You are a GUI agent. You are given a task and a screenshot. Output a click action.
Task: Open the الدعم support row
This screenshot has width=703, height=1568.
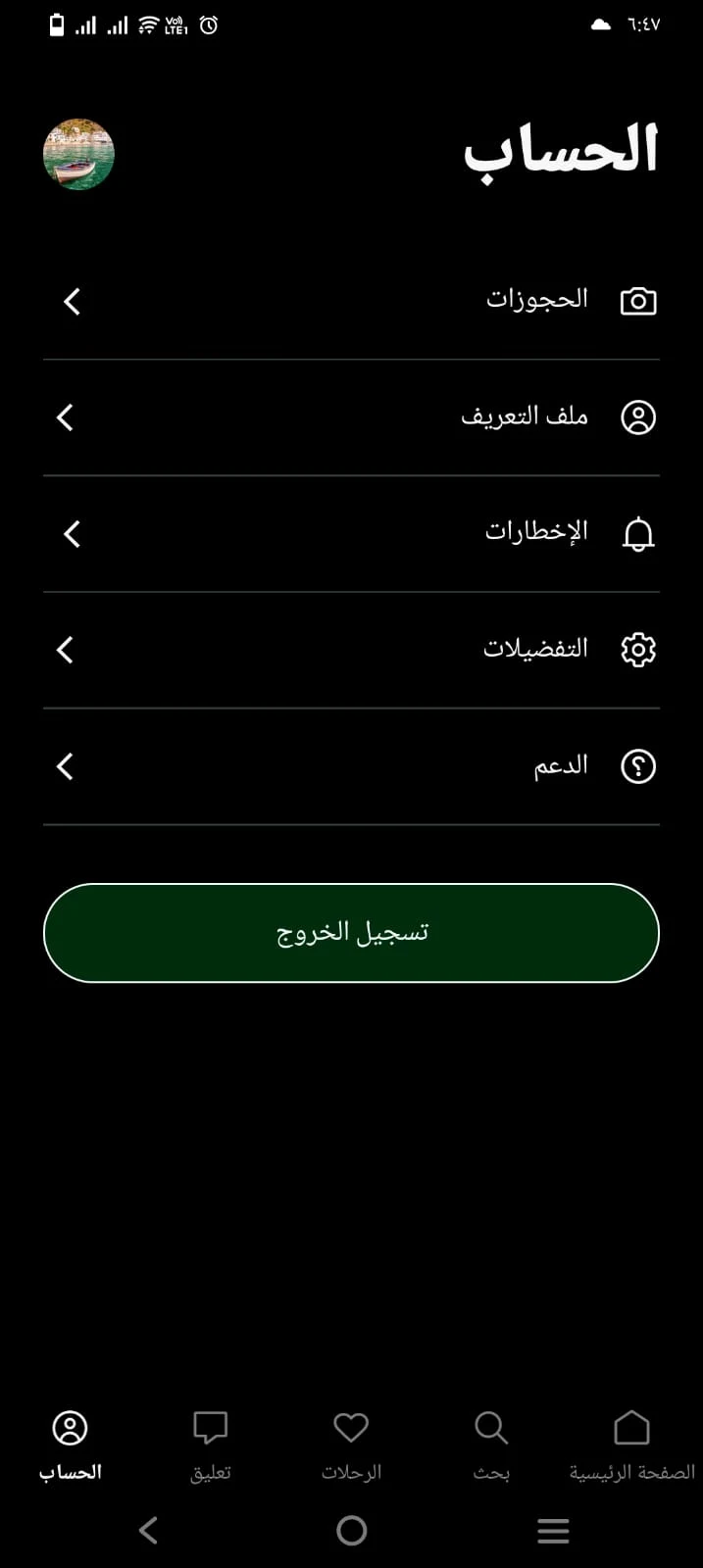351,765
